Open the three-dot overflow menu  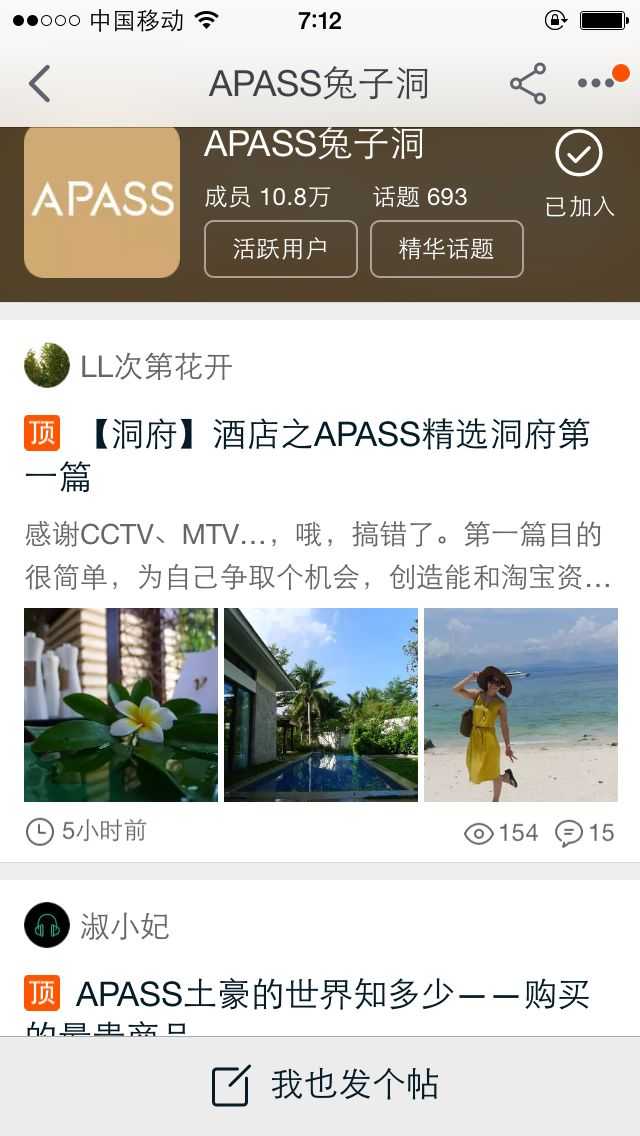(596, 83)
